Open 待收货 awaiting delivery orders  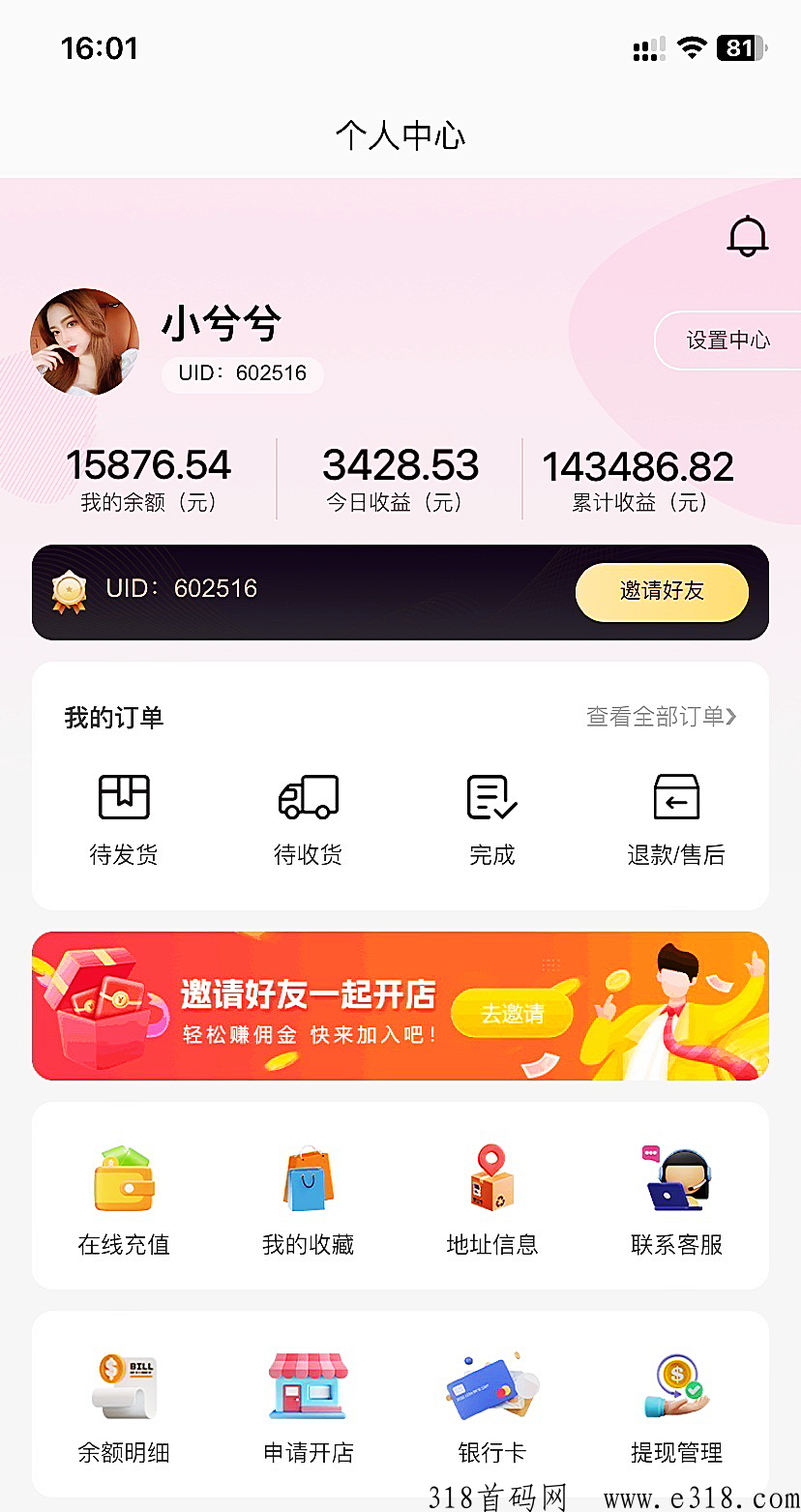click(x=308, y=817)
